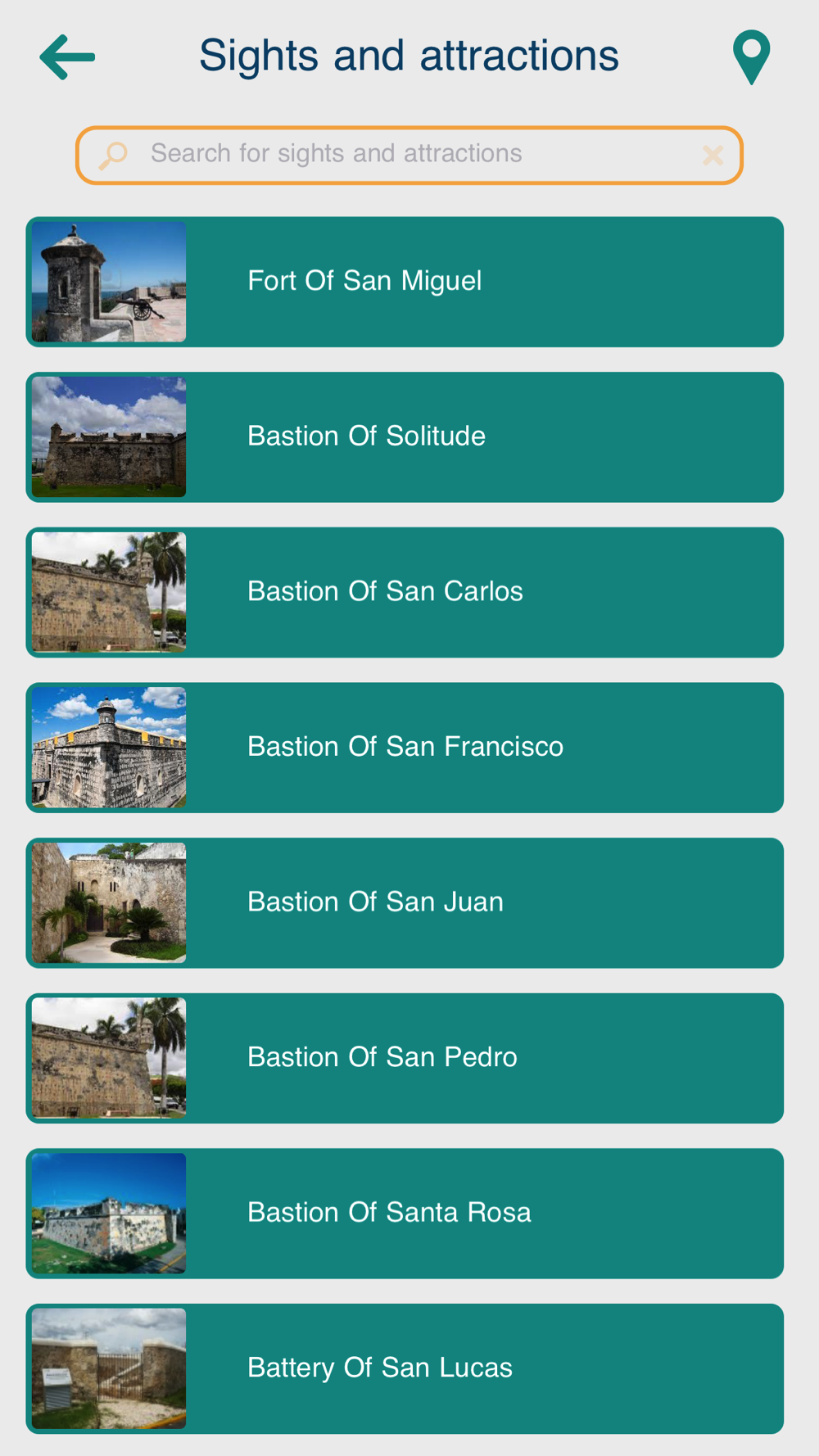The height and width of the screenshot is (1456, 819).
Task: Open Bastion Of San Juan
Action: click(405, 902)
